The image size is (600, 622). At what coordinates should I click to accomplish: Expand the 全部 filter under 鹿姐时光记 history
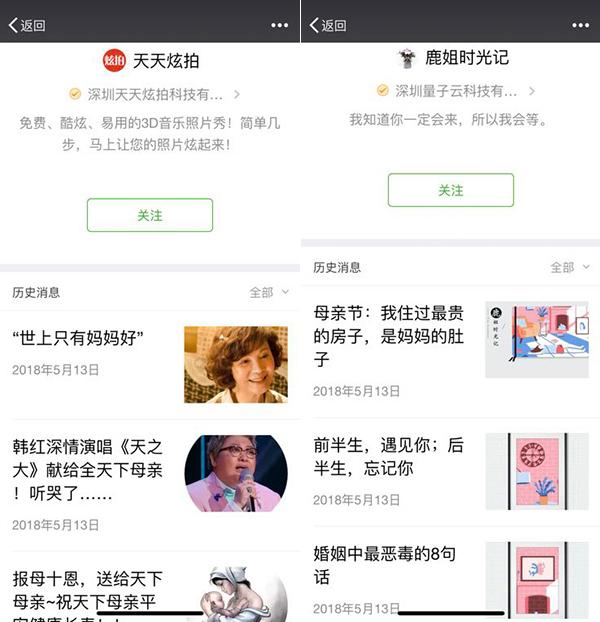(x=570, y=267)
